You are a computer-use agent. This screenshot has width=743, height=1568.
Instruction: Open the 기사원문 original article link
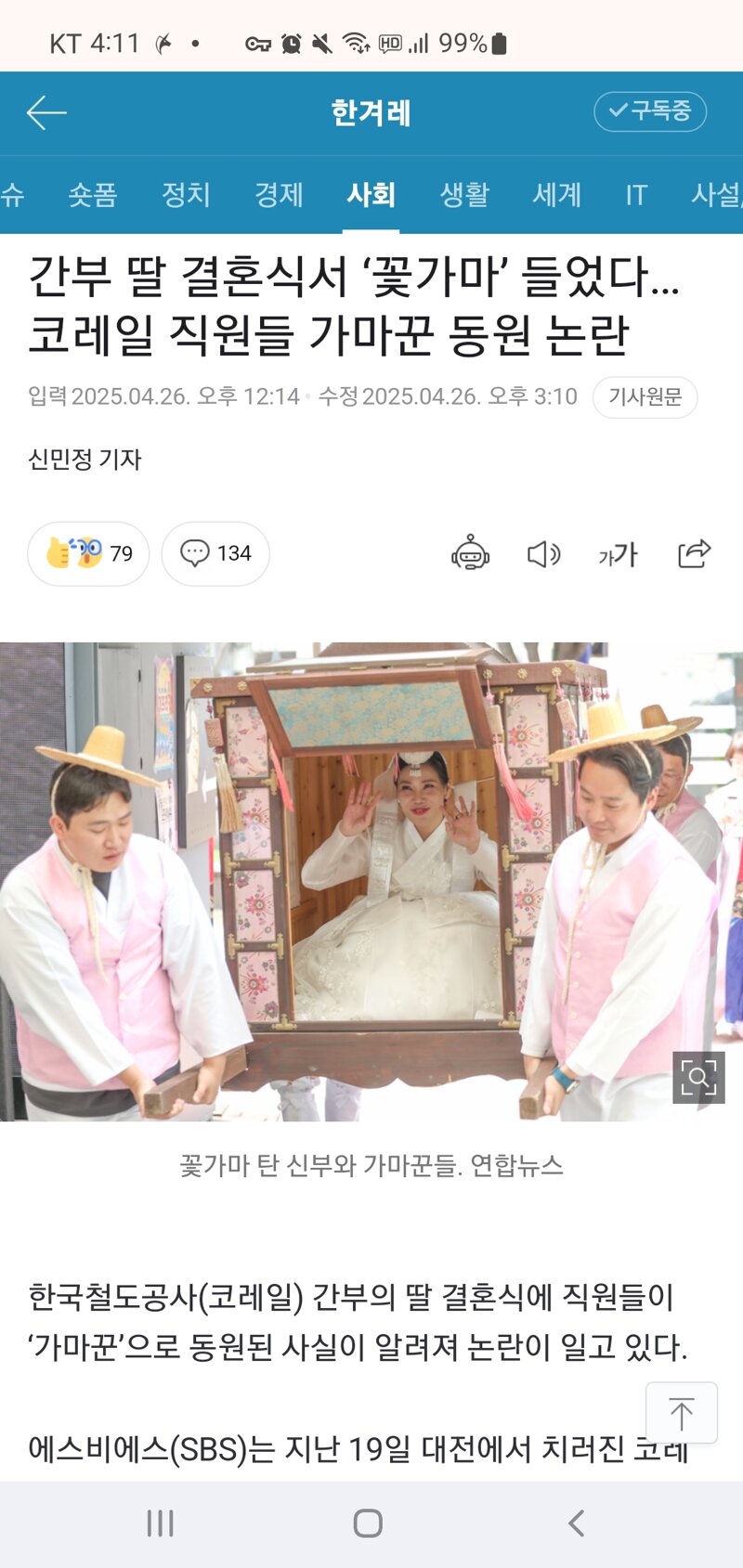(x=645, y=397)
